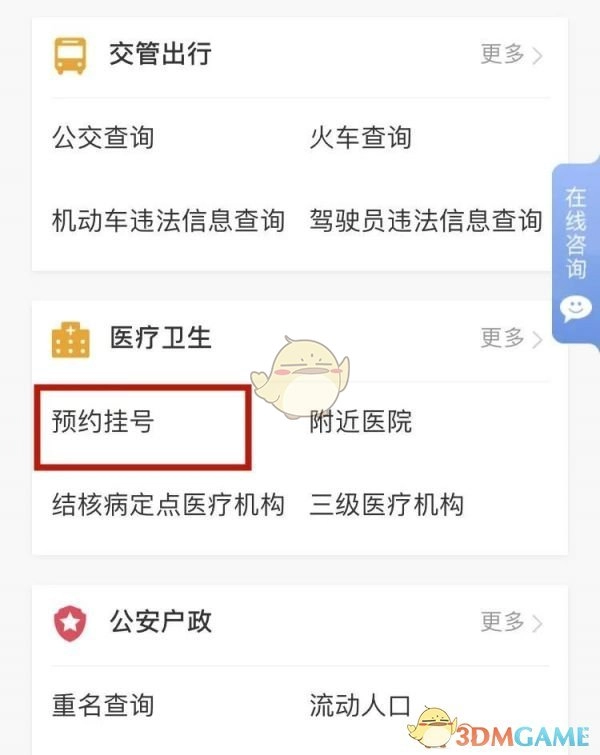Image resolution: width=600 pixels, height=755 pixels.
Task: Open 三级医疗机构
Action: 386,504
